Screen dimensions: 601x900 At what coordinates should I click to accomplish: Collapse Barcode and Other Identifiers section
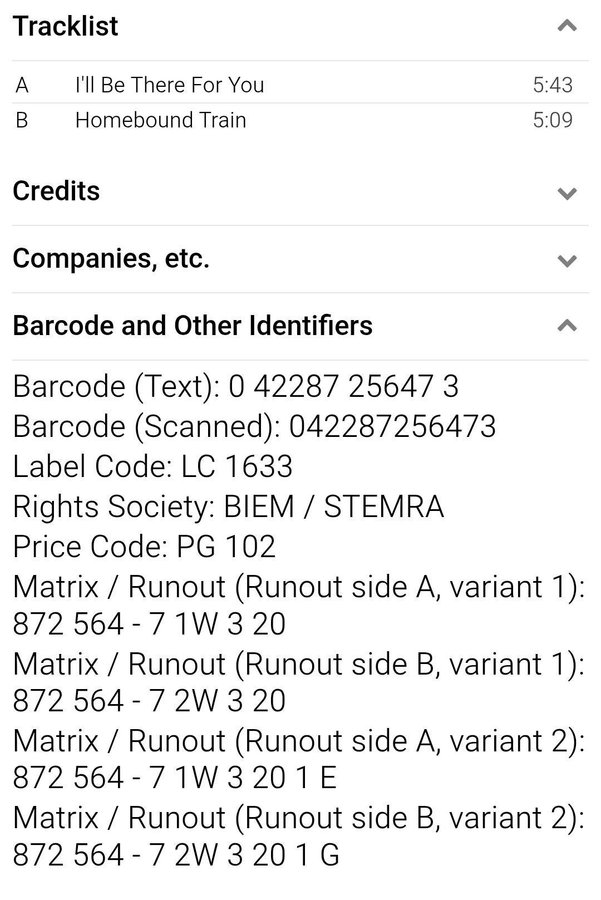coord(566,326)
